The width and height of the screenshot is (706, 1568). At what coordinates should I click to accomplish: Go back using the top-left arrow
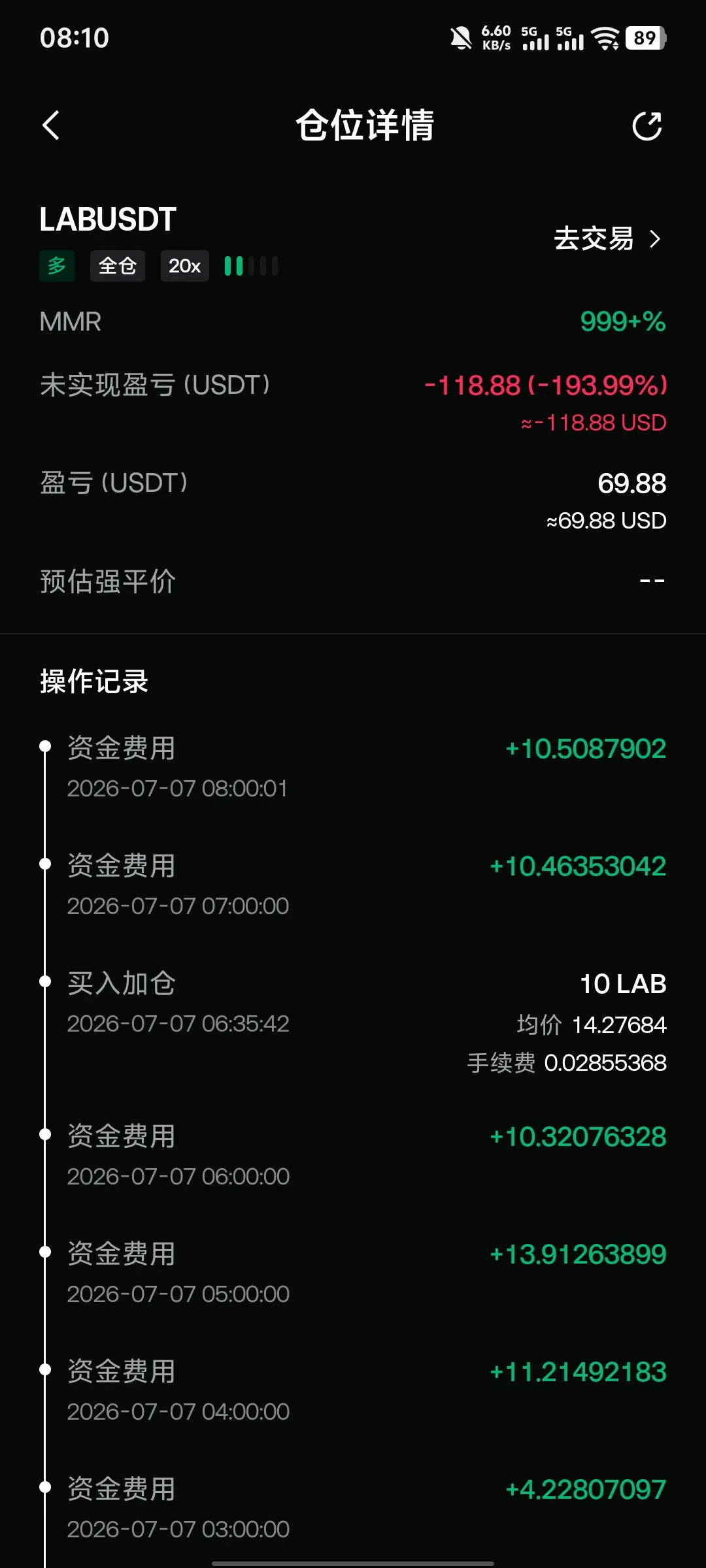[51, 125]
